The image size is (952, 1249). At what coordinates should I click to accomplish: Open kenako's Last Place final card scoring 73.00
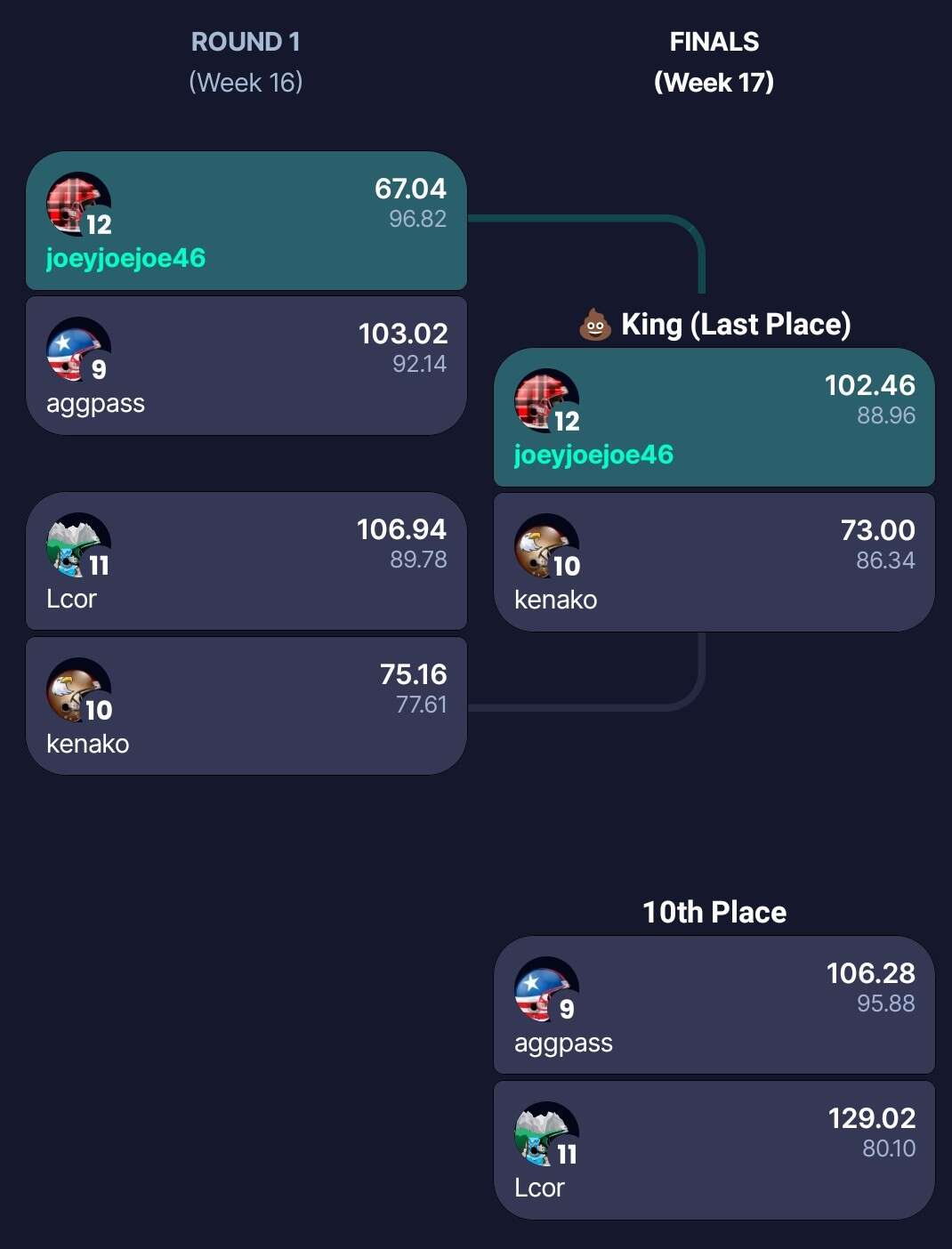click(x=714, y=562)
